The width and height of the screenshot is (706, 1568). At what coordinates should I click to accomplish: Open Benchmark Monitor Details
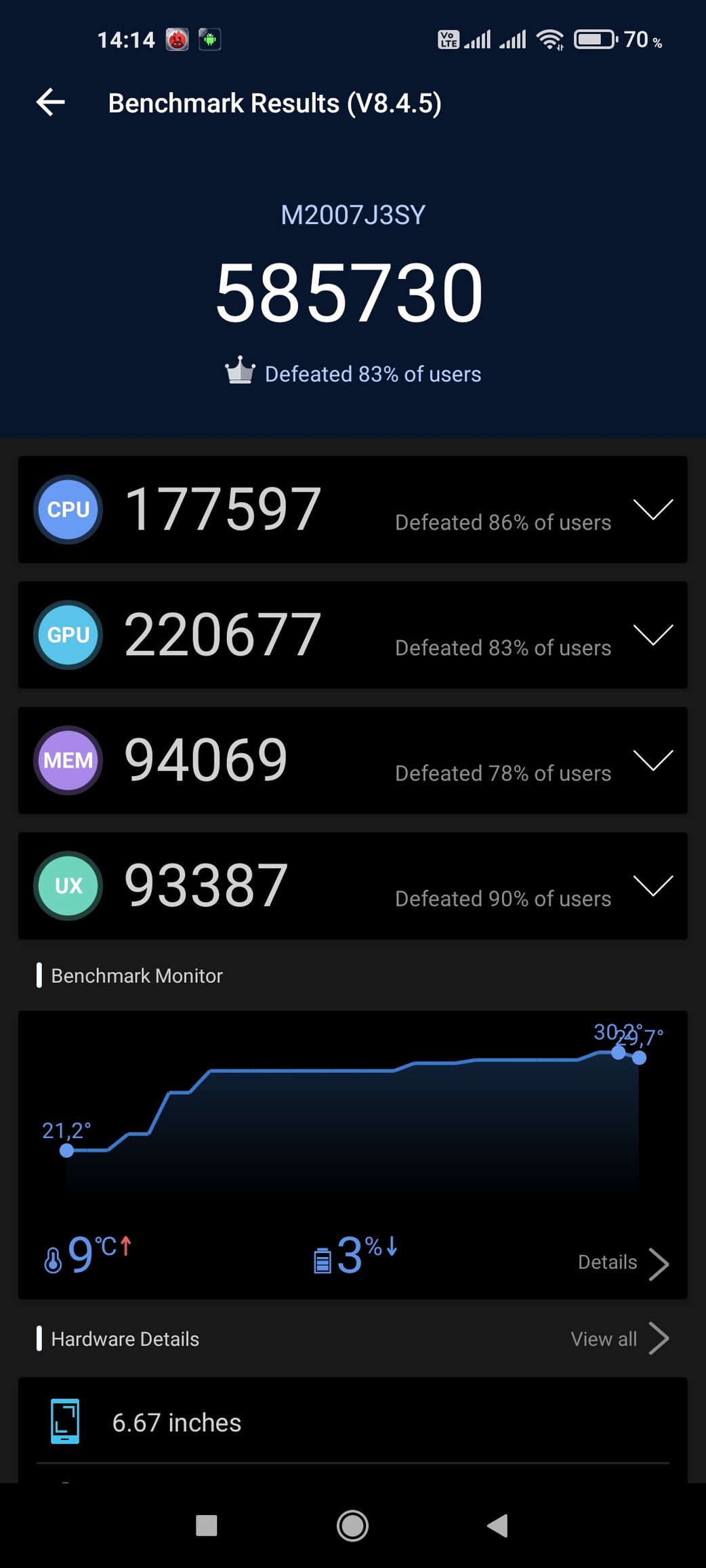point(623,1263)
